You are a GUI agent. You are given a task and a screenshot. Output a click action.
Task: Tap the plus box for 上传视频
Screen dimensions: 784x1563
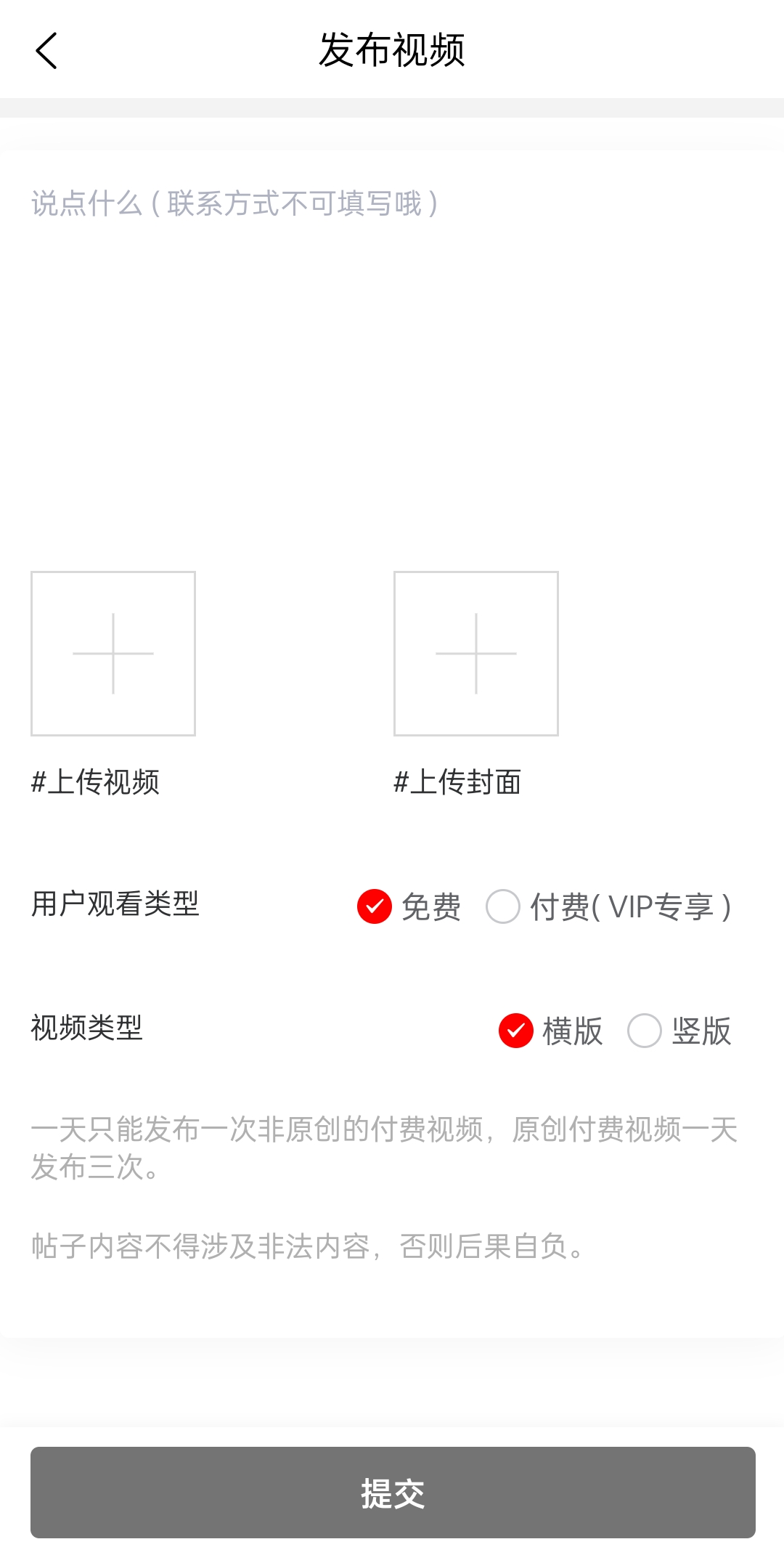113,654
